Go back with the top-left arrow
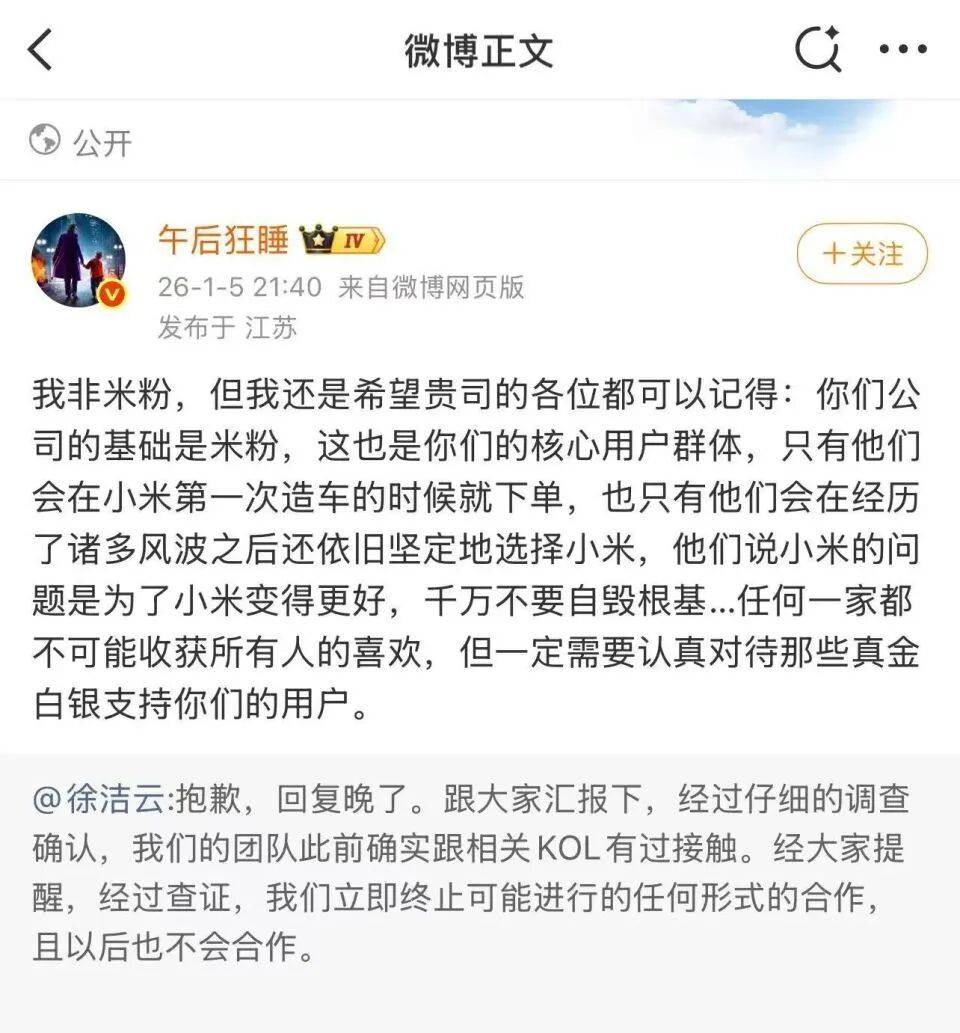Viewport: 960px width, 1033px height. click(40, 49)
